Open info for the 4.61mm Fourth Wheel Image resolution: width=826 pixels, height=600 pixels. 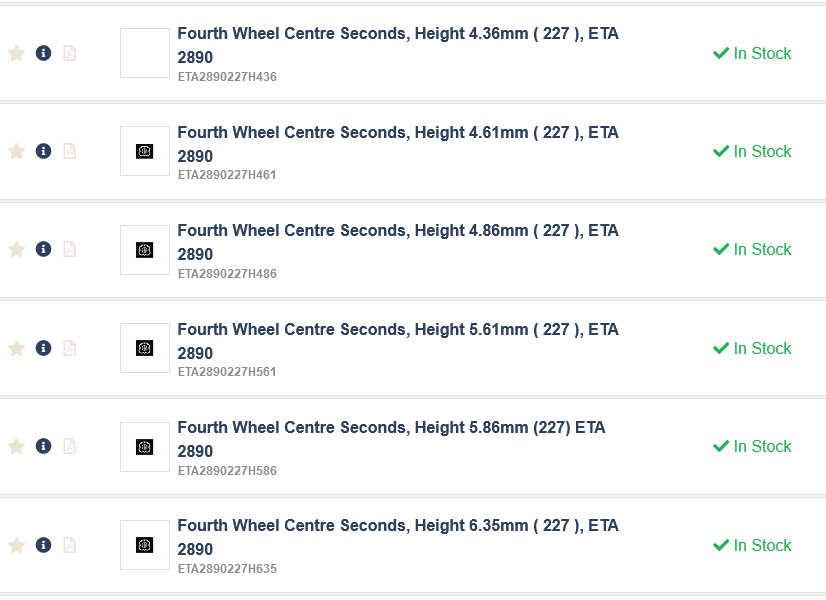tap(43, 151)
